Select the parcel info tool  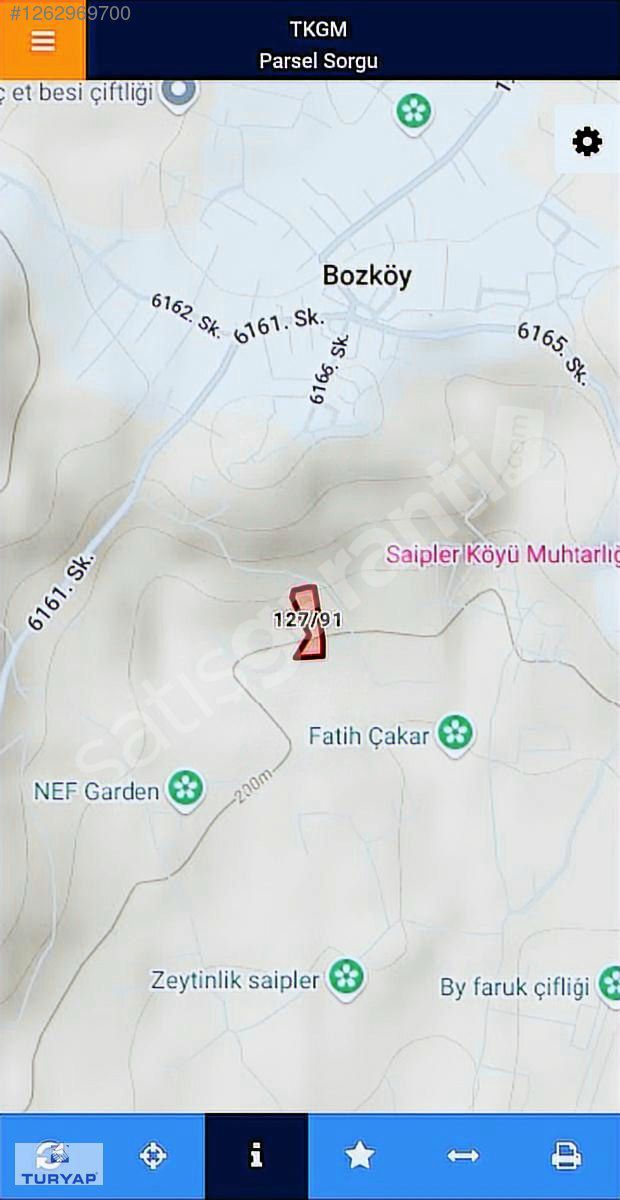coord(257,1156)
